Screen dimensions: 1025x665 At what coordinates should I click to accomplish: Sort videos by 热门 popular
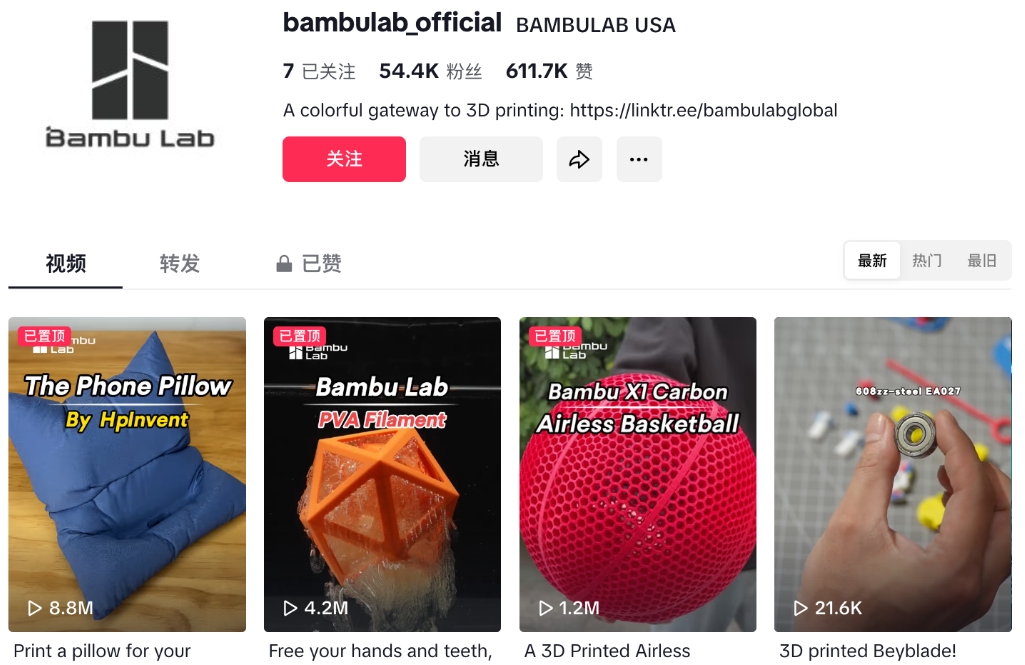tap(927, 260)
